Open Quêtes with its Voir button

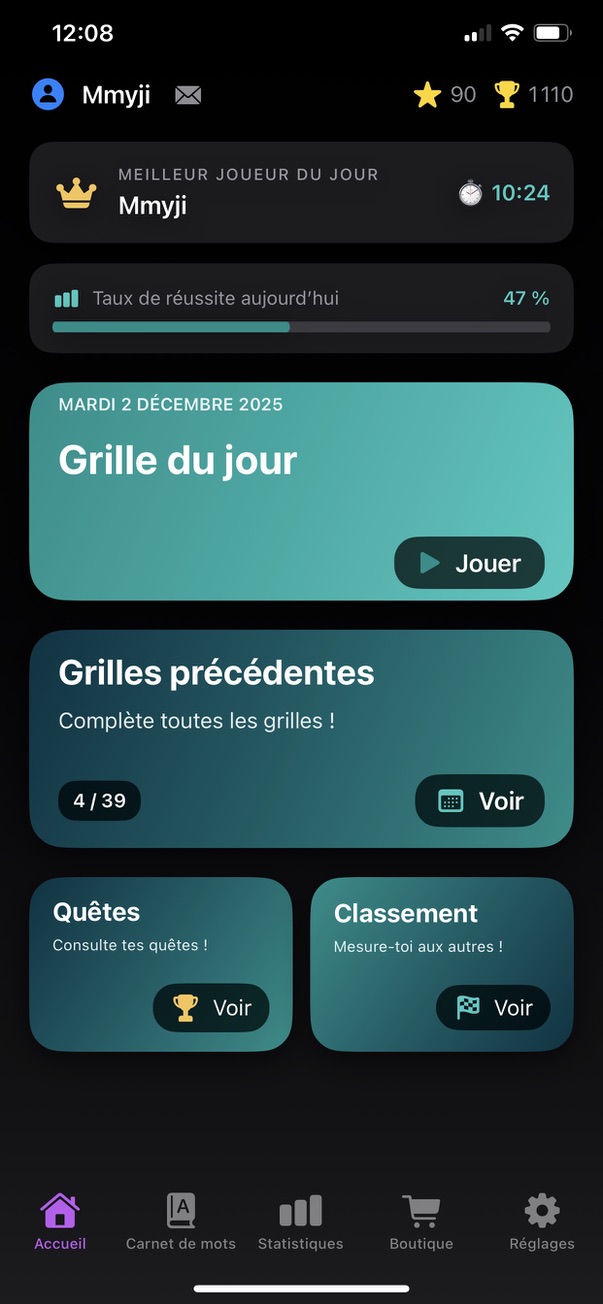(211, 1007)
